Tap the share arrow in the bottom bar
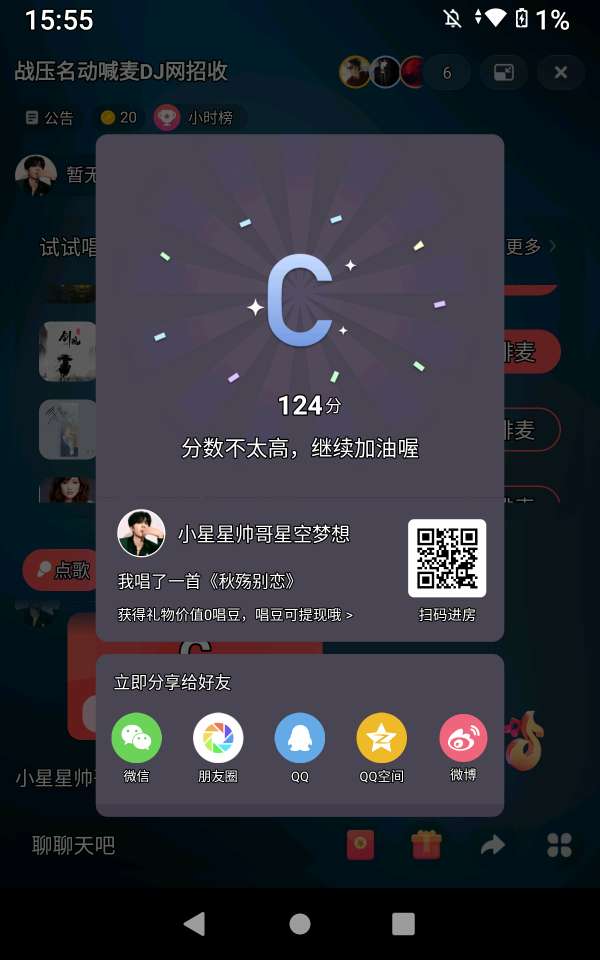This screenshot has height=960, width=600. point(493,846)
